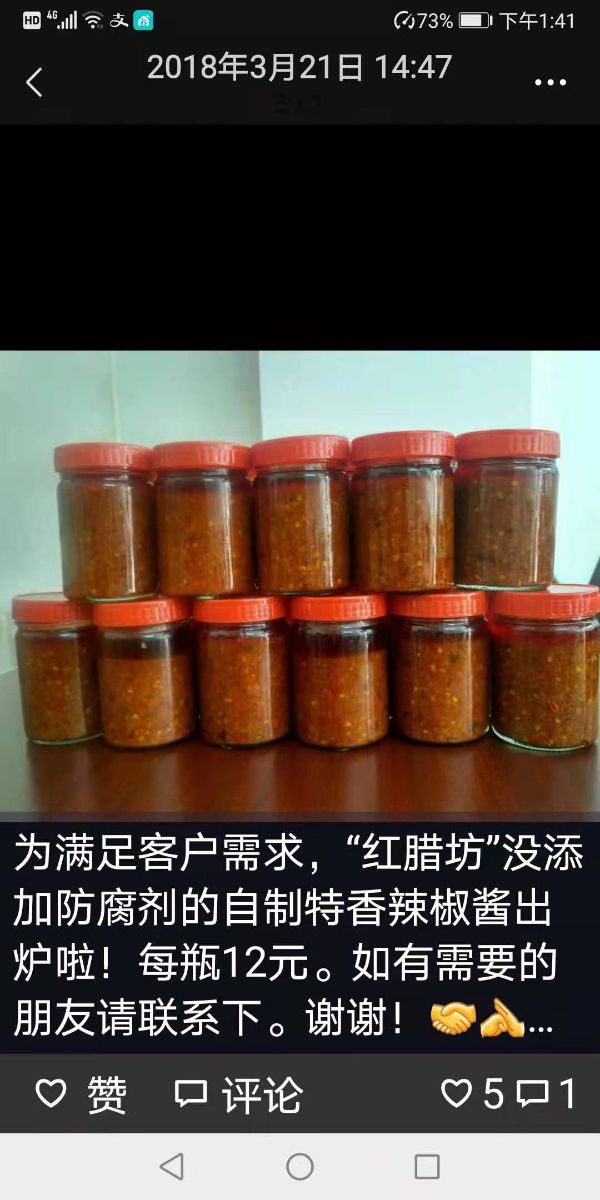Open the three-dot overflow menu

[x=550, y=83]
